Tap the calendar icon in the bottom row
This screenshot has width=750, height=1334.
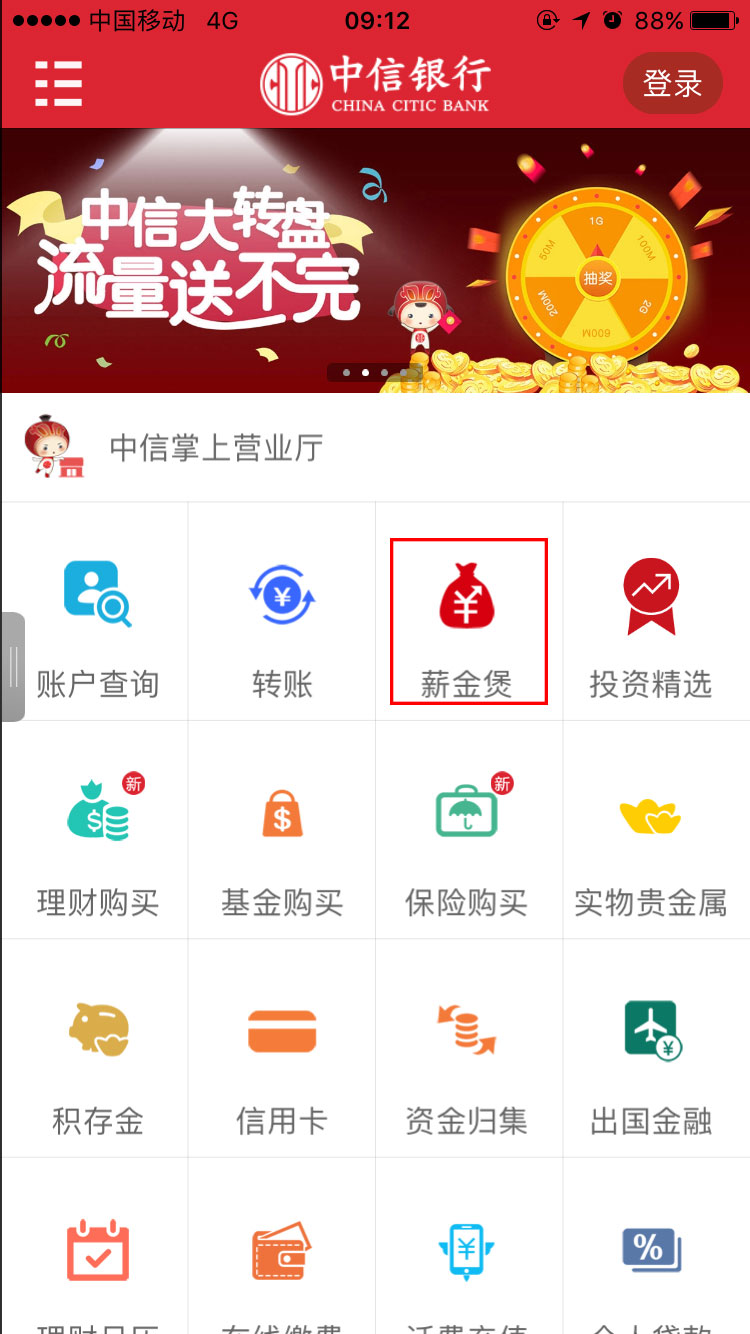pos(97,1250)
